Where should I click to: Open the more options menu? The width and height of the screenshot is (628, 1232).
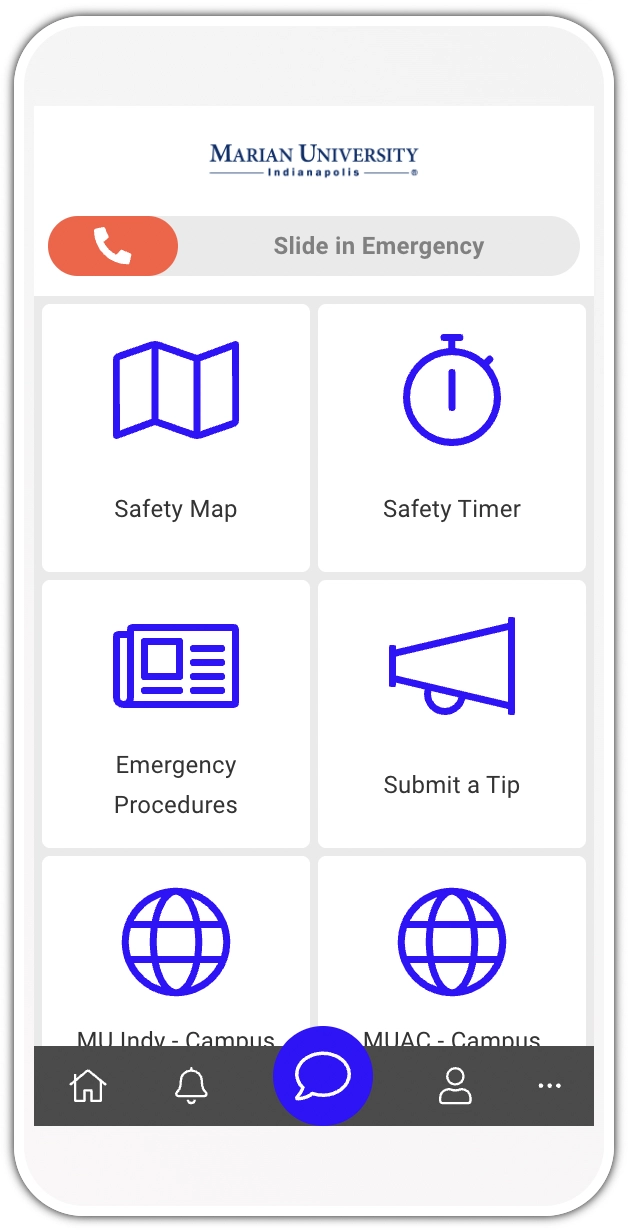pyautogui.click(x=549, y=1086)
